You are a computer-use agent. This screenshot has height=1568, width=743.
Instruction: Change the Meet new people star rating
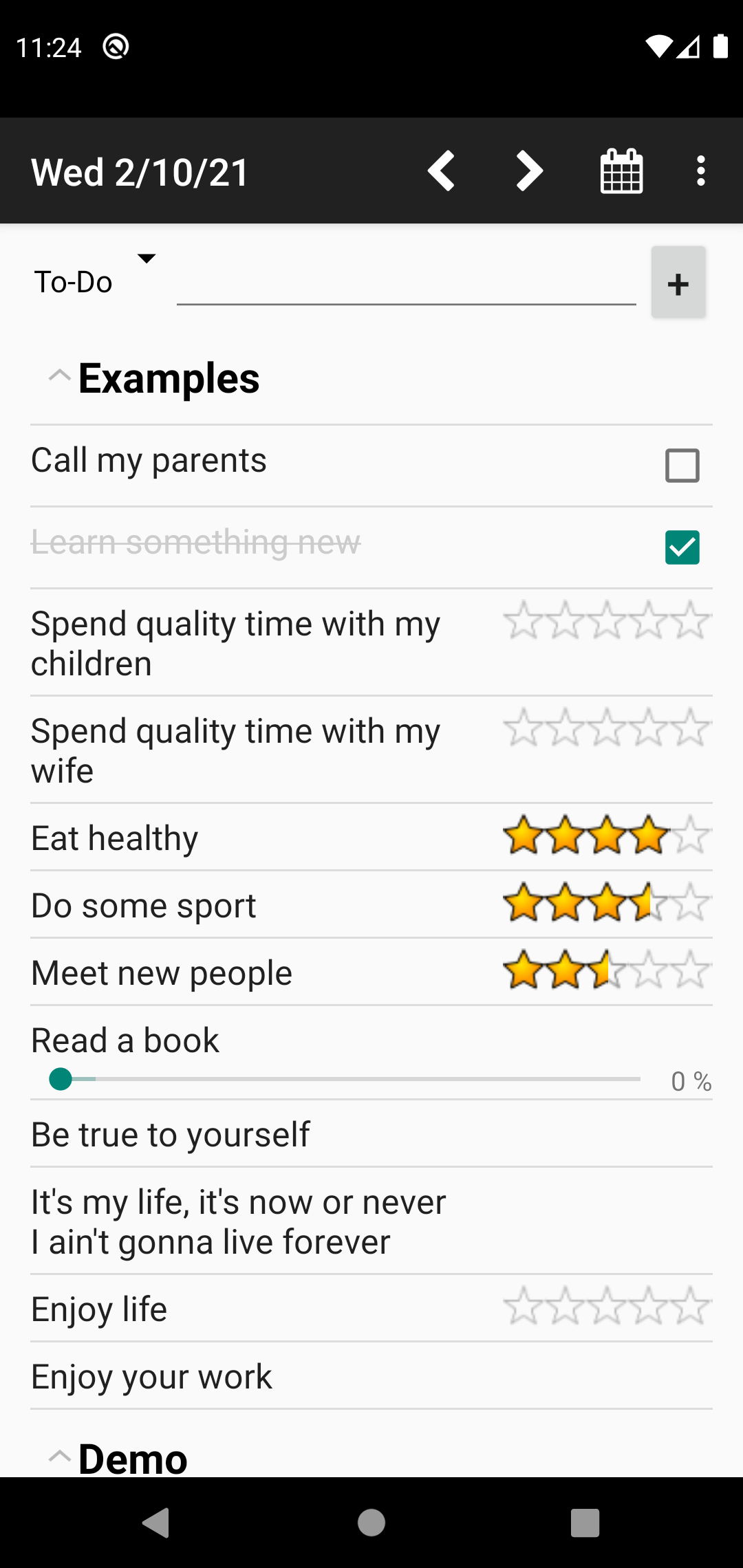coord(607,970)
